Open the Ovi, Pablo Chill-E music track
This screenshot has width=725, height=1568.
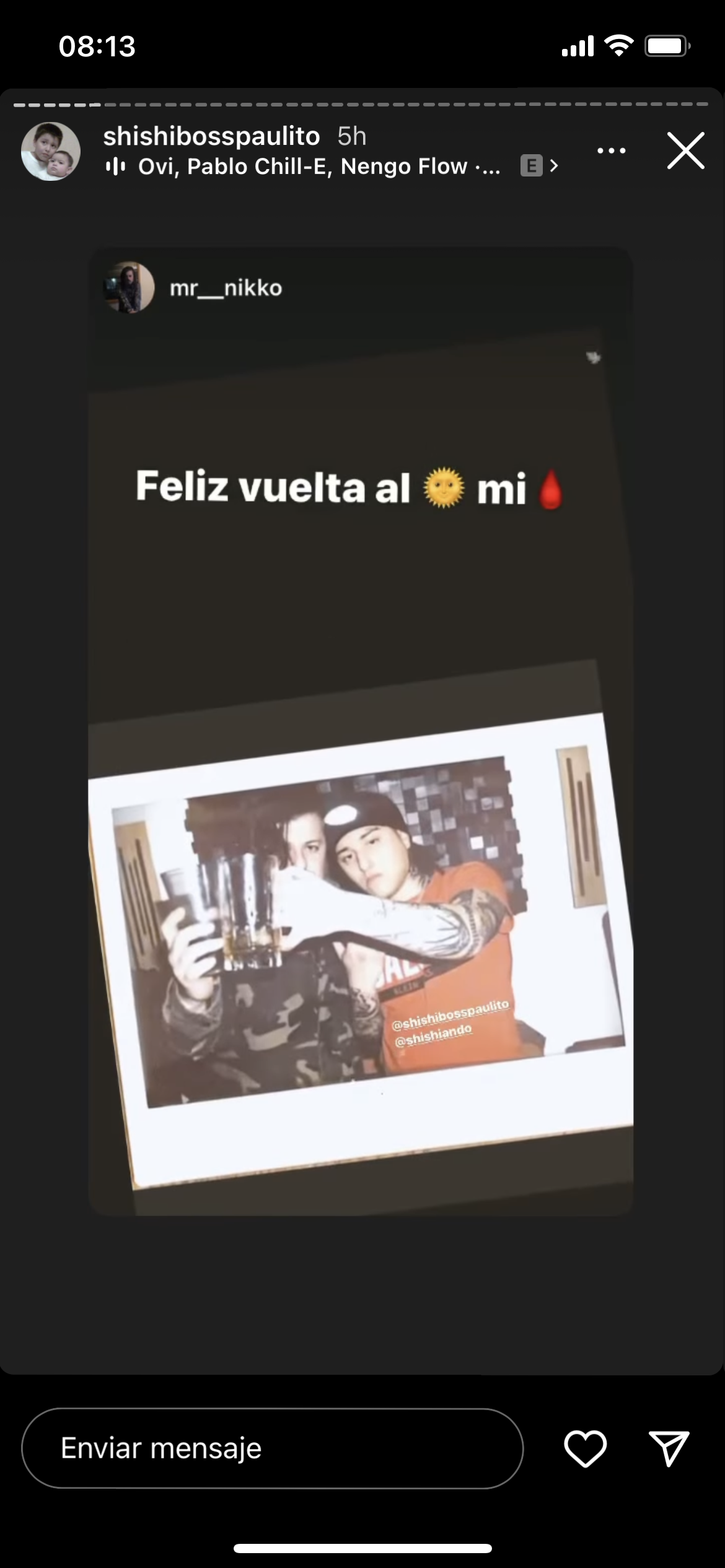tap(319, 167)
